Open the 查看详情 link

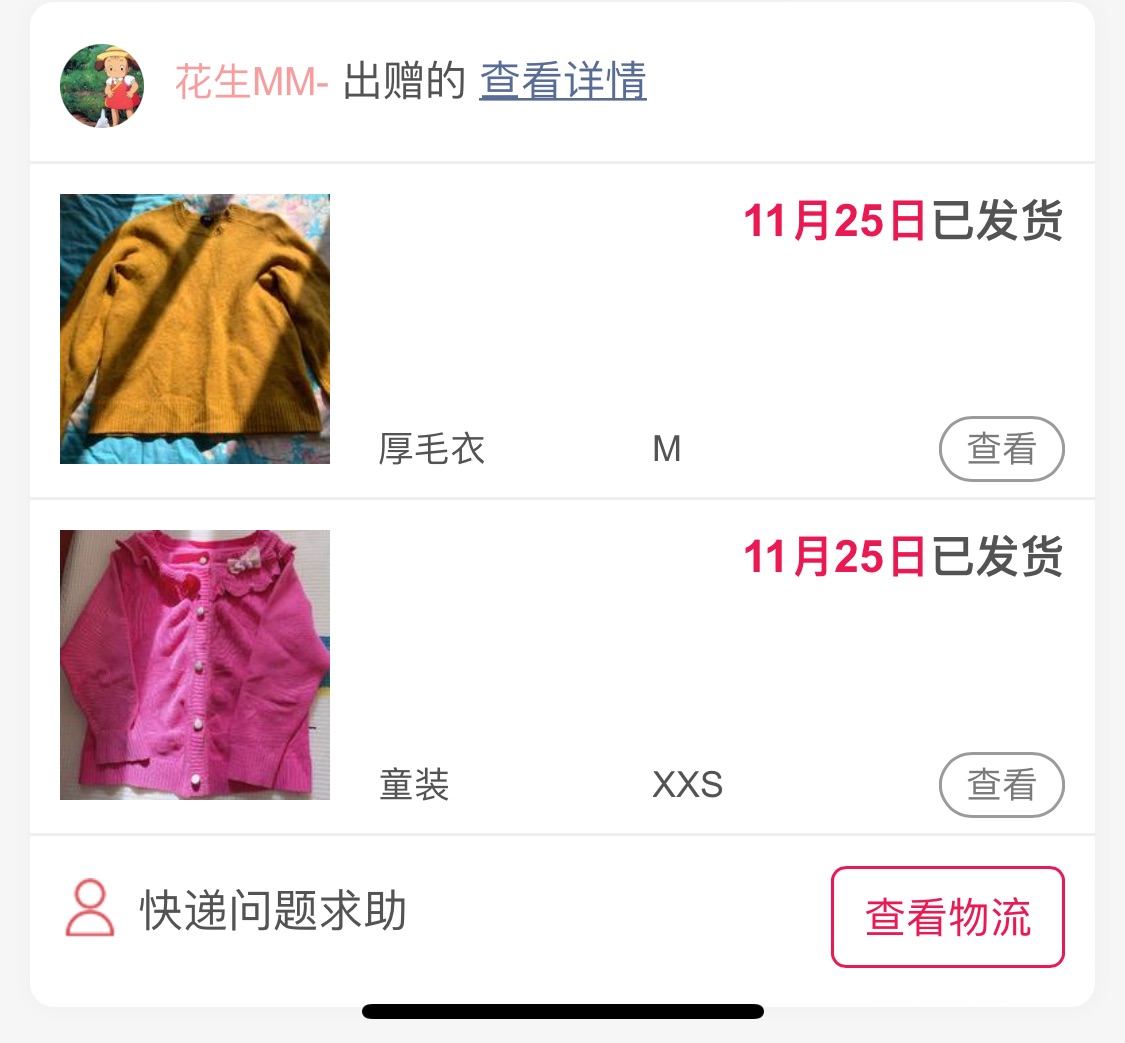click(x=563, y=82)
